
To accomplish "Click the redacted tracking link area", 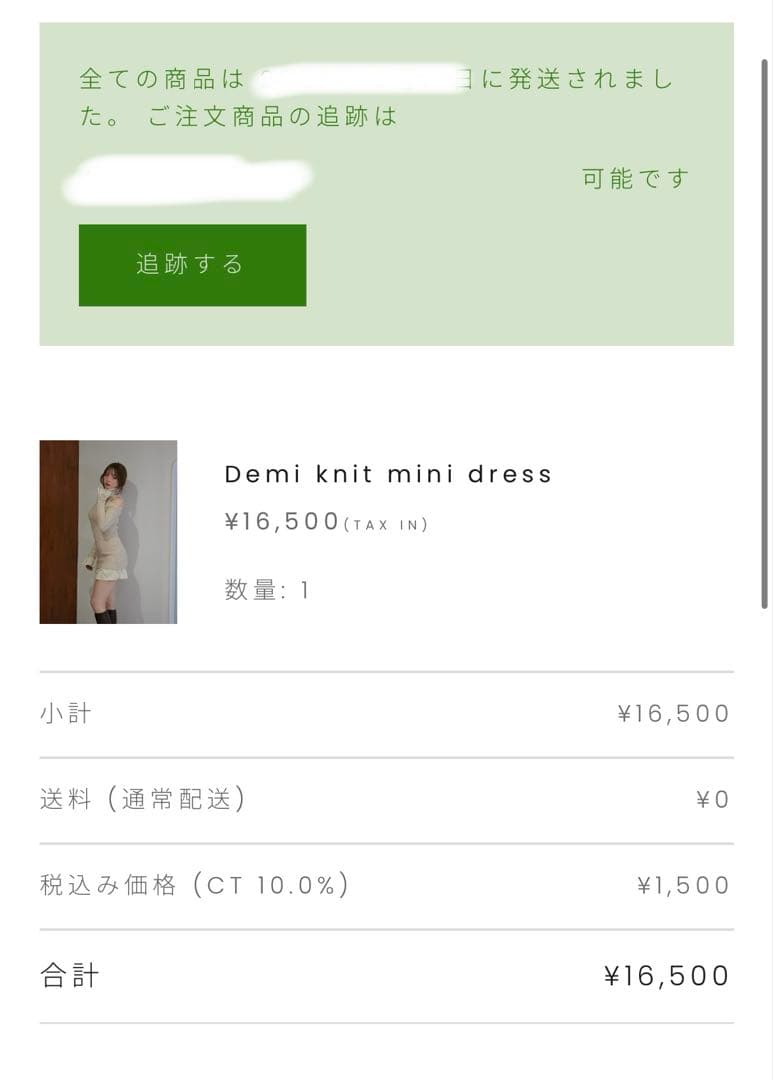I will [185, 180].
